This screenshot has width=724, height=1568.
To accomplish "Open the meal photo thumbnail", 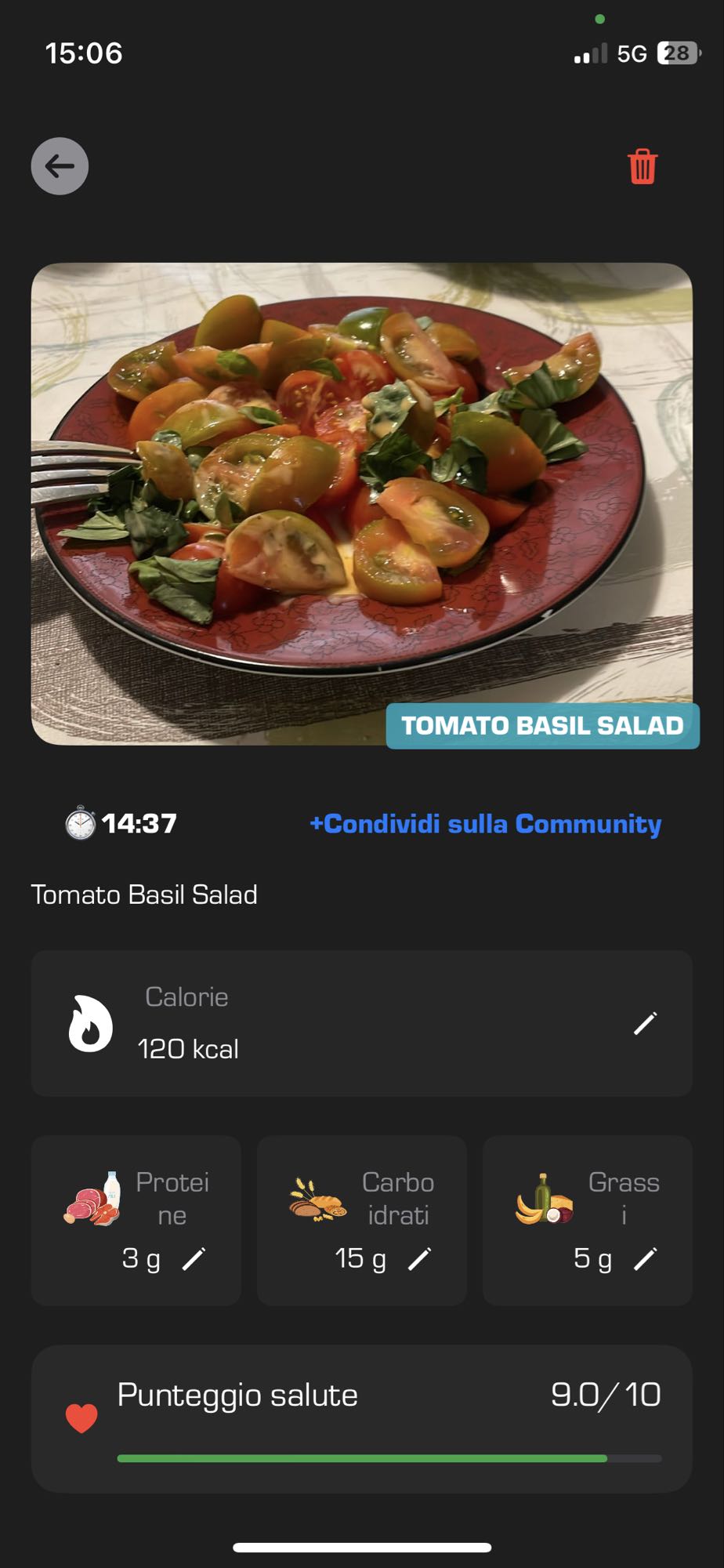I will pyautogui.click(x=362, y=506).
